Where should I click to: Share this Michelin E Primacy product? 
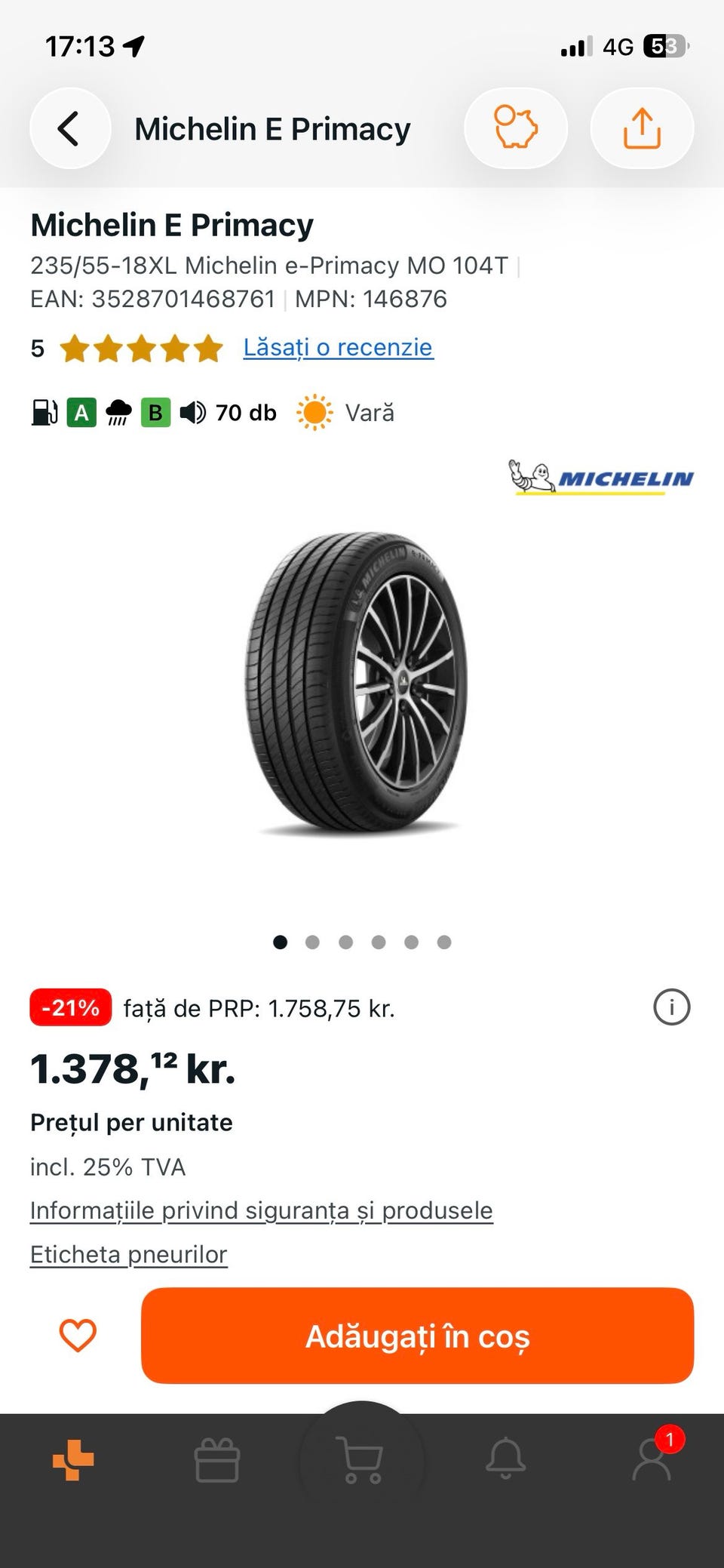[x=642, y=128]
